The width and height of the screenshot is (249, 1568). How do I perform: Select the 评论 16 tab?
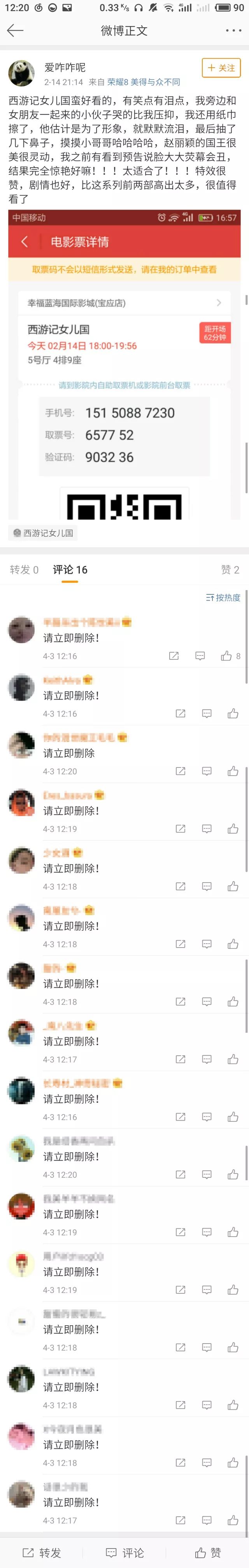click(x=70, y=570)
